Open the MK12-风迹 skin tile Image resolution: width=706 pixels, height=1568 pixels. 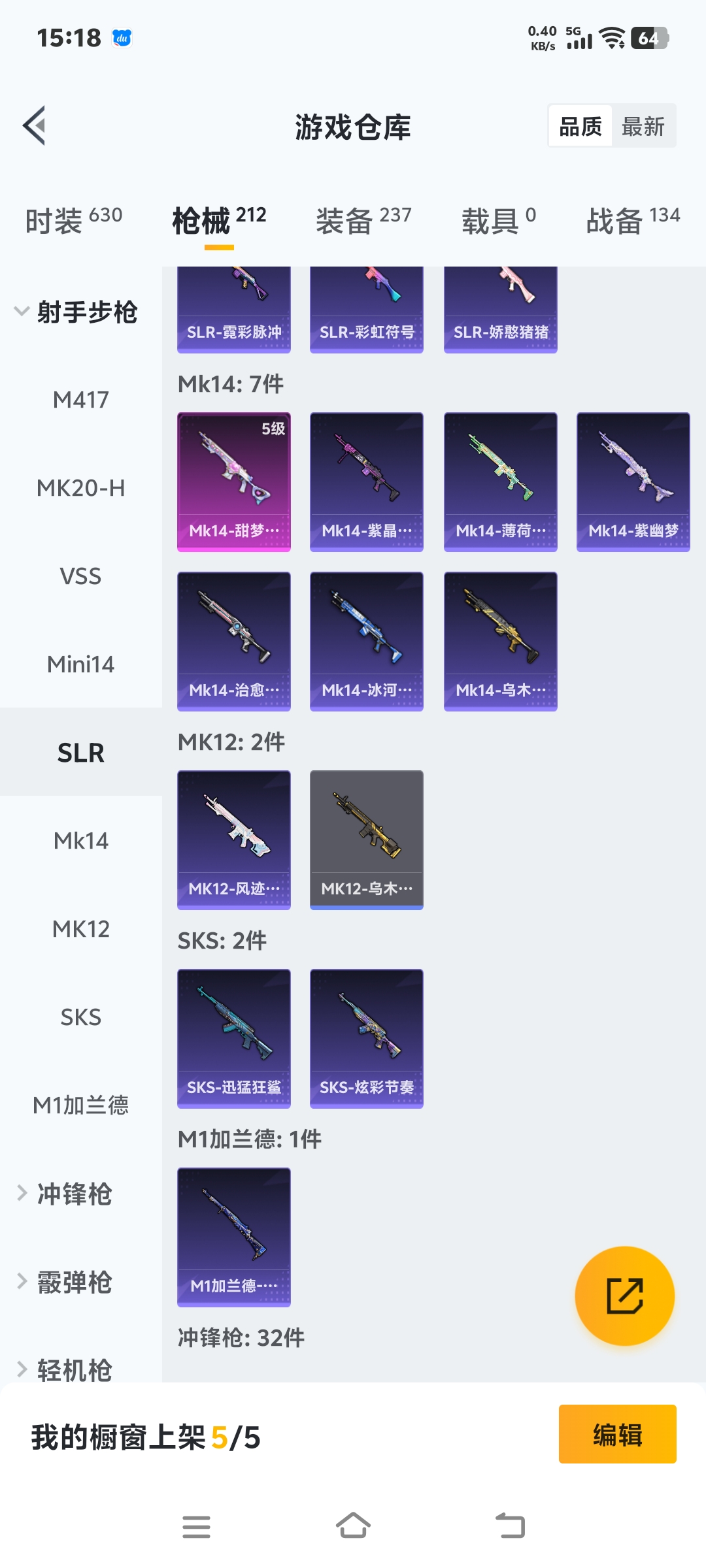[x=234, y=840]
